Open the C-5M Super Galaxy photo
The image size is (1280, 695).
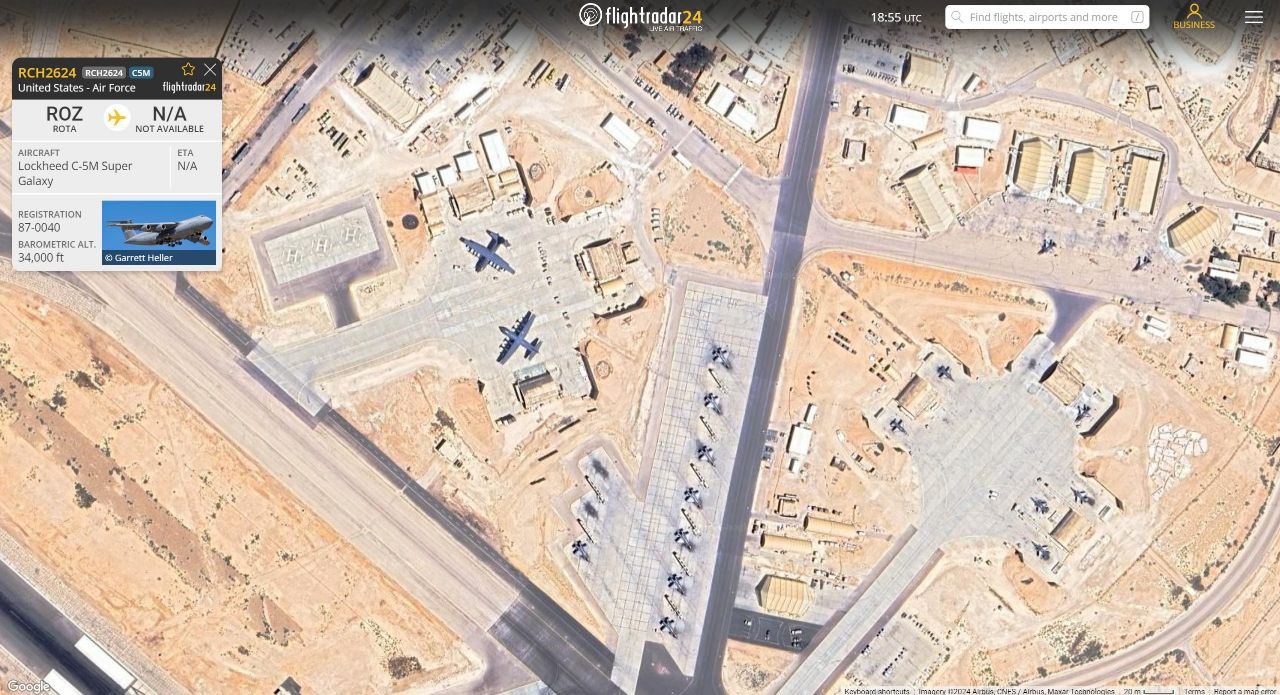tap(159, 232)
